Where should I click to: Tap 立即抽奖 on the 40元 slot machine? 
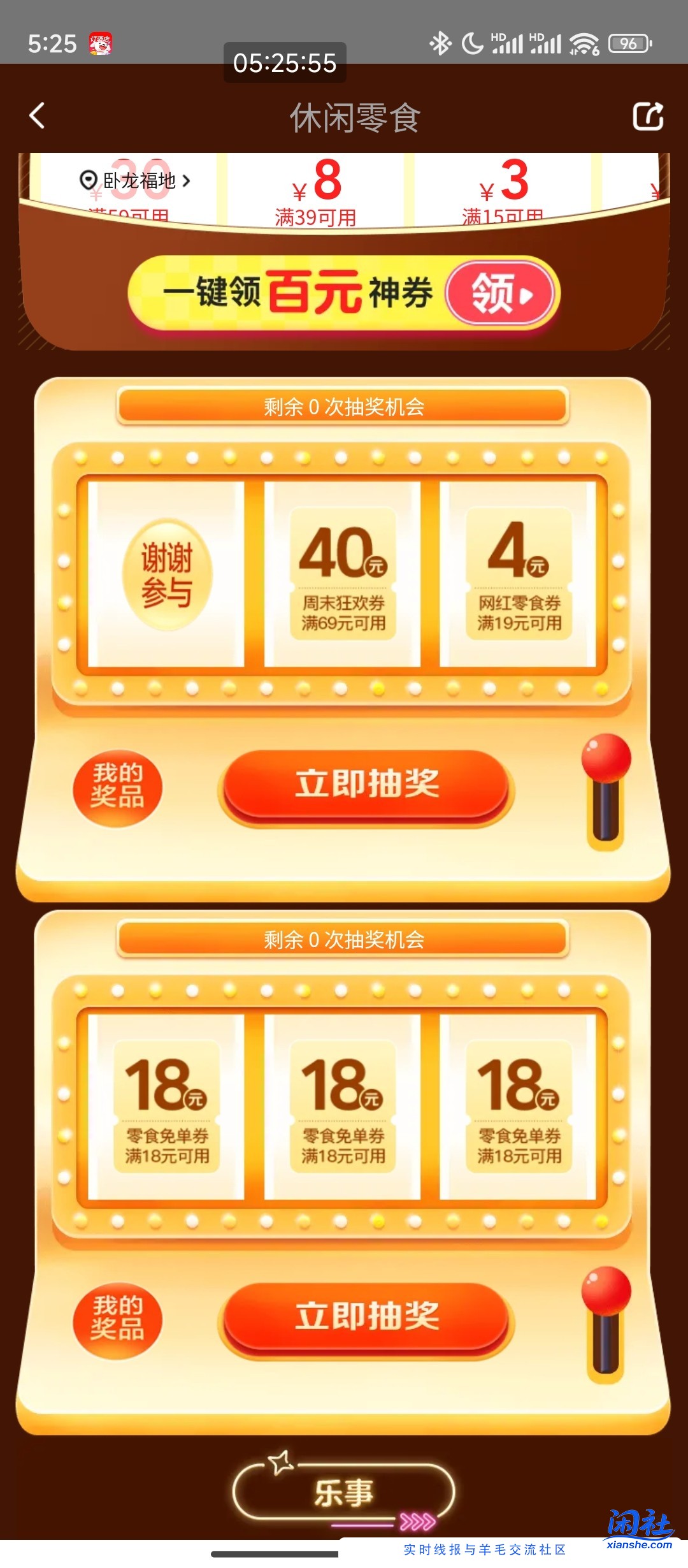(x=366, y=784)
